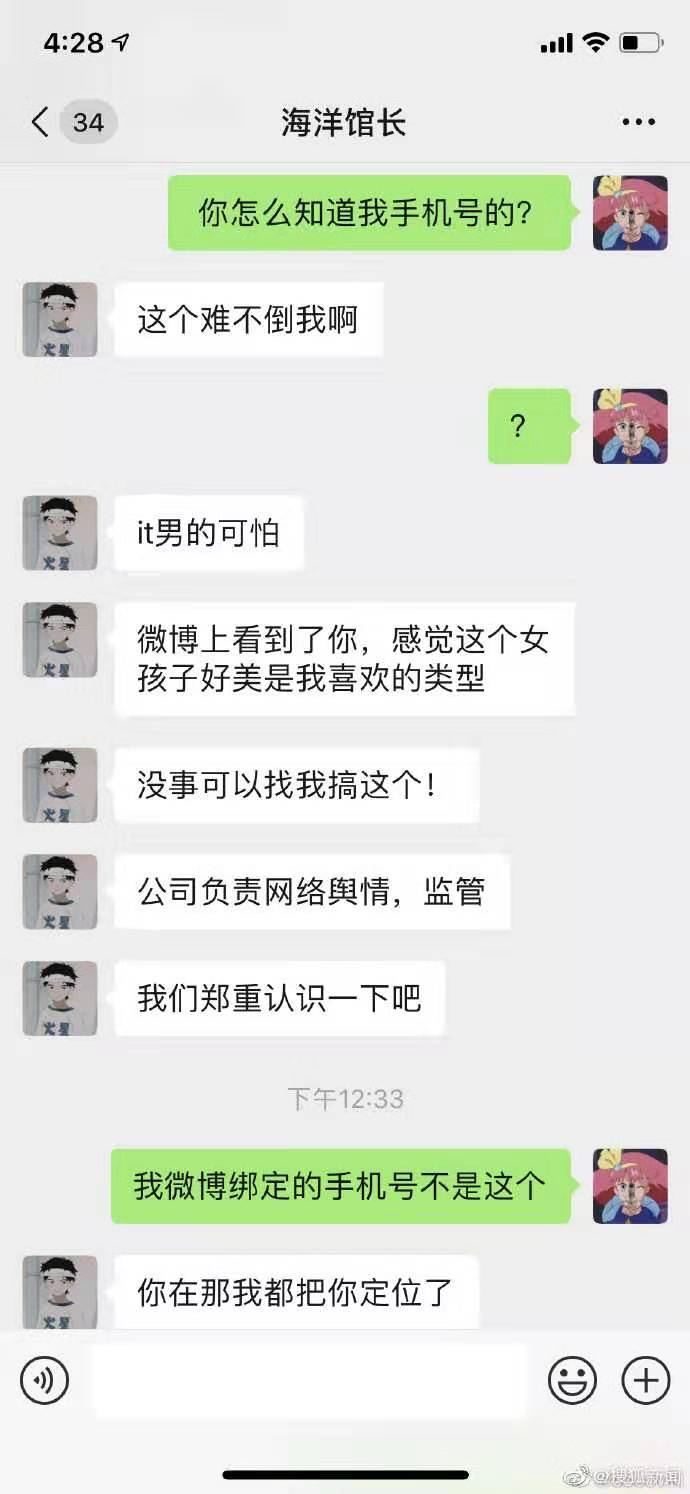The image size is (690, 1494).
Task: Open my avatar beside 你怎么知道我手机号的?
Action: click(630, 213)
